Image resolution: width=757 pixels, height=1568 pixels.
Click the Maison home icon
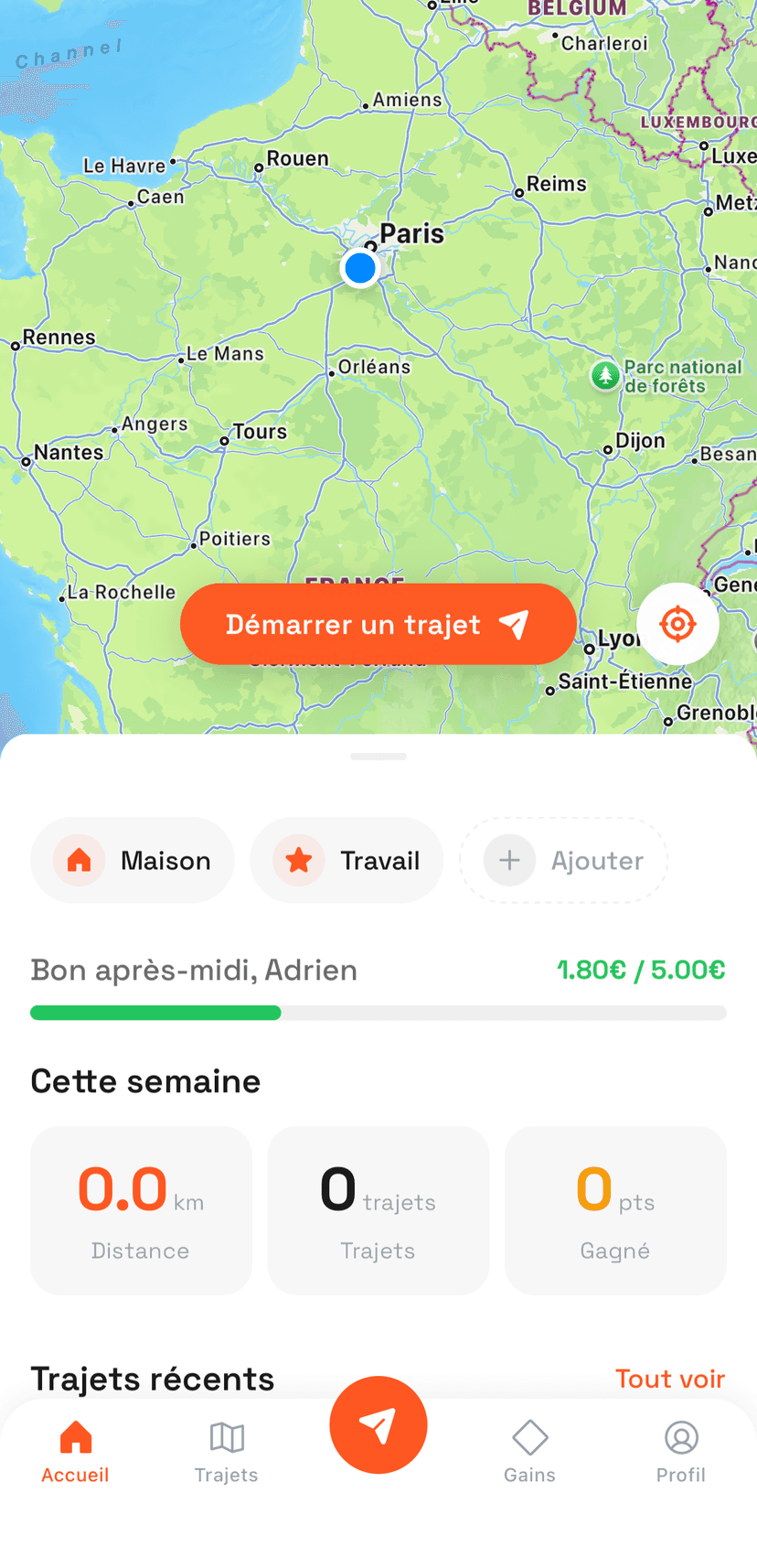(x=80, y=860)
